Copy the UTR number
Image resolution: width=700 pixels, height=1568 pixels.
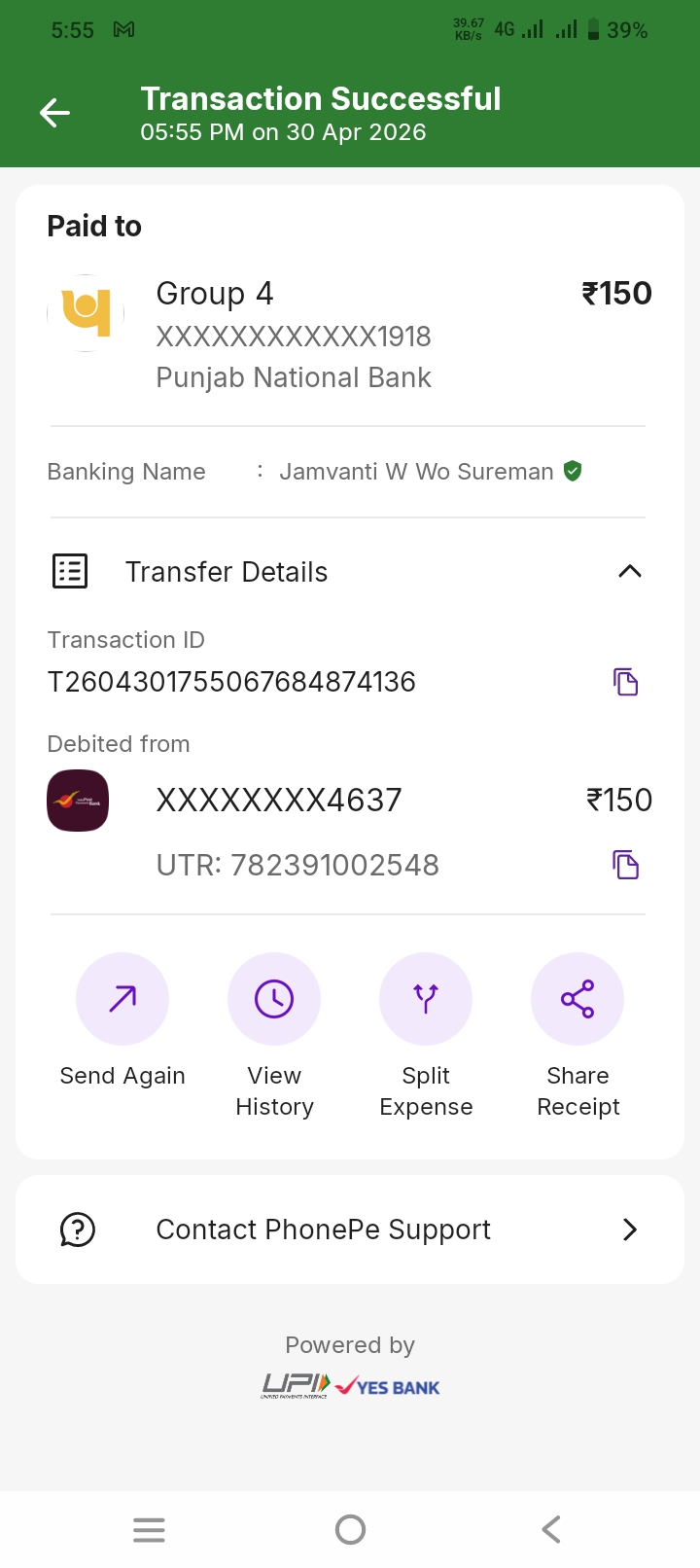[x=626, y=865]
